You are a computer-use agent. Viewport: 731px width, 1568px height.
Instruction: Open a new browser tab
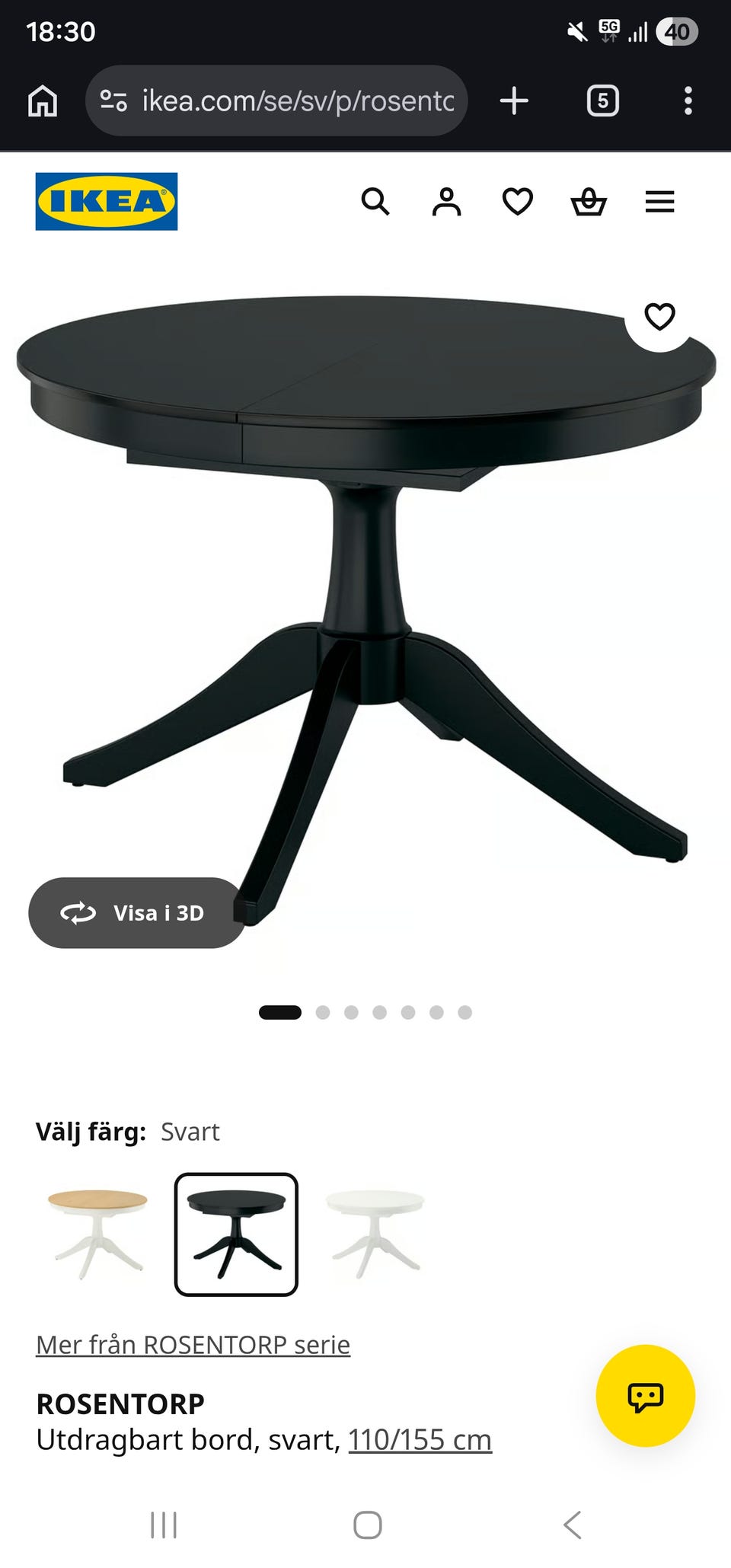click(515, 101)
